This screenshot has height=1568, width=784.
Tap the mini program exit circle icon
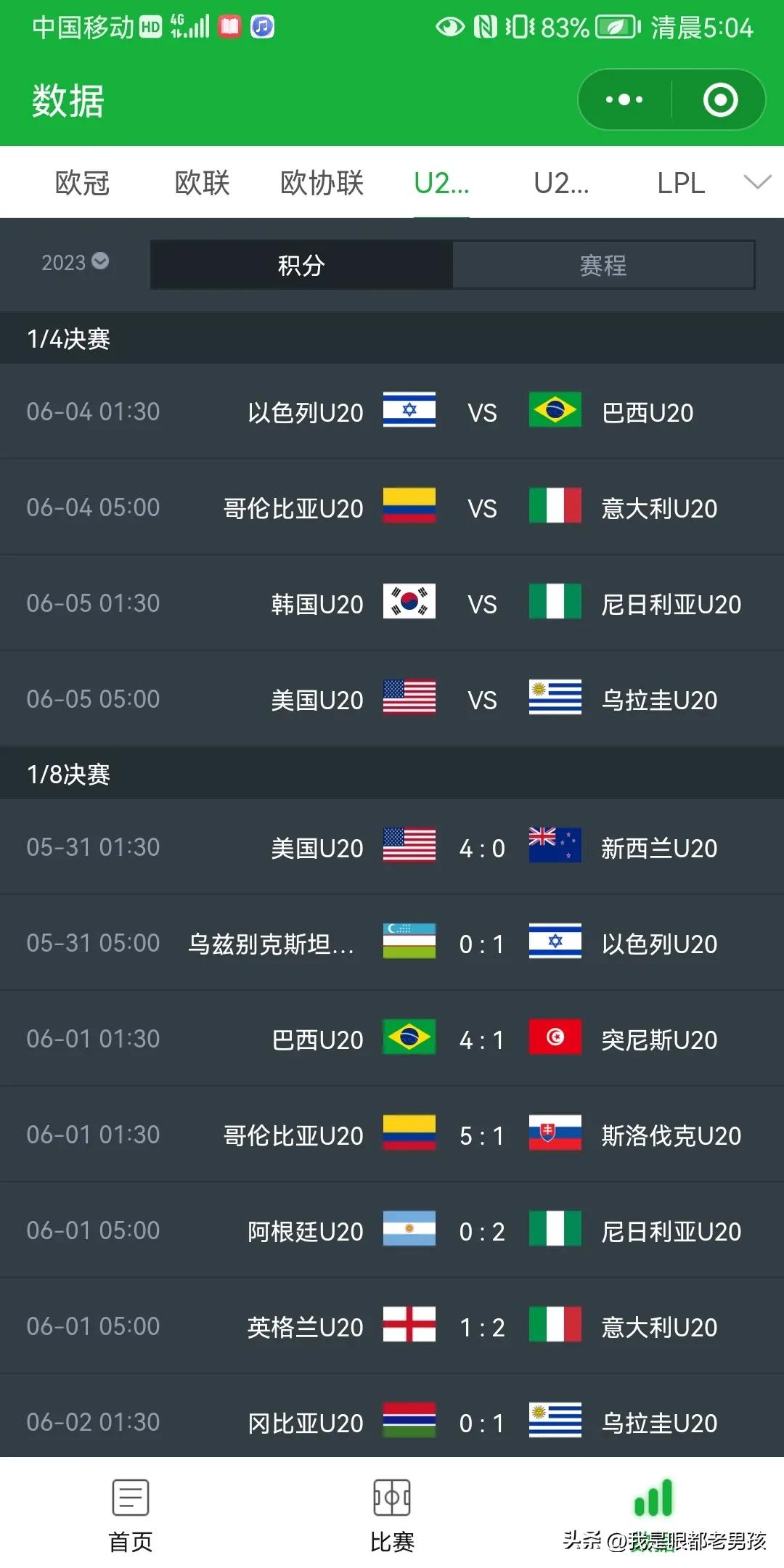(x=721, y=99)
